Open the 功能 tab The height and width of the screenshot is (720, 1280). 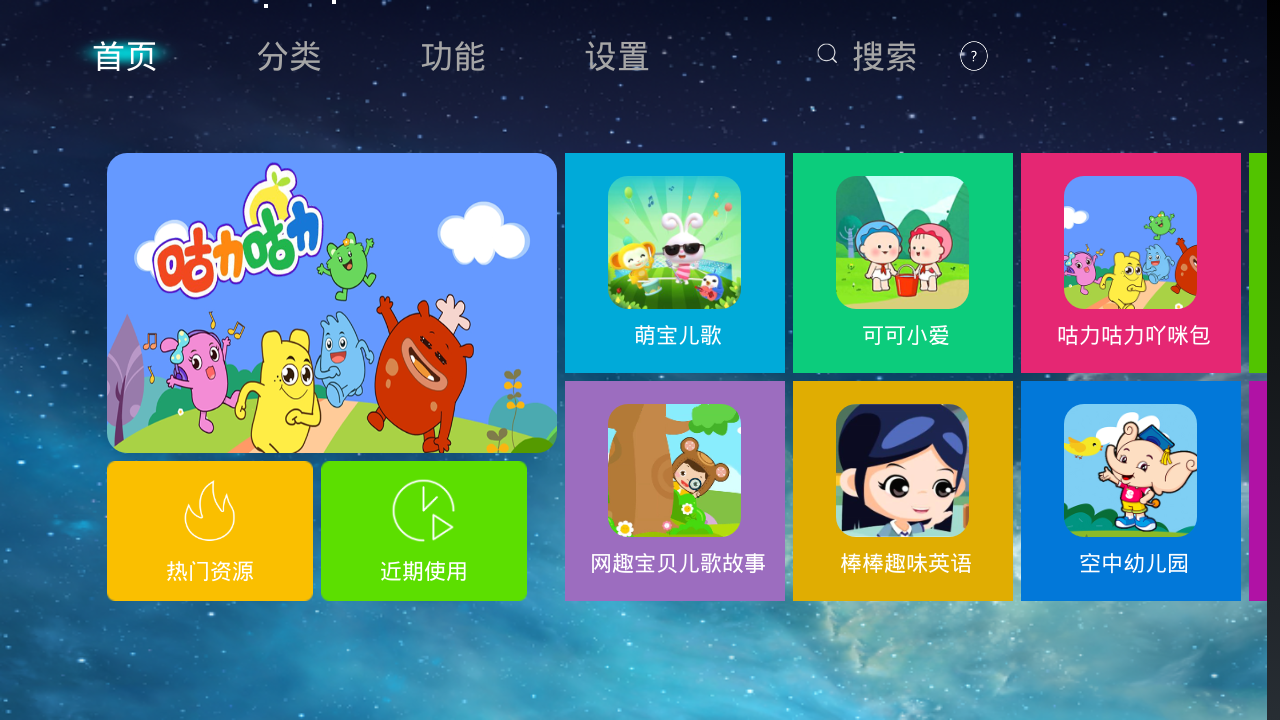click(x=453, y=57)
